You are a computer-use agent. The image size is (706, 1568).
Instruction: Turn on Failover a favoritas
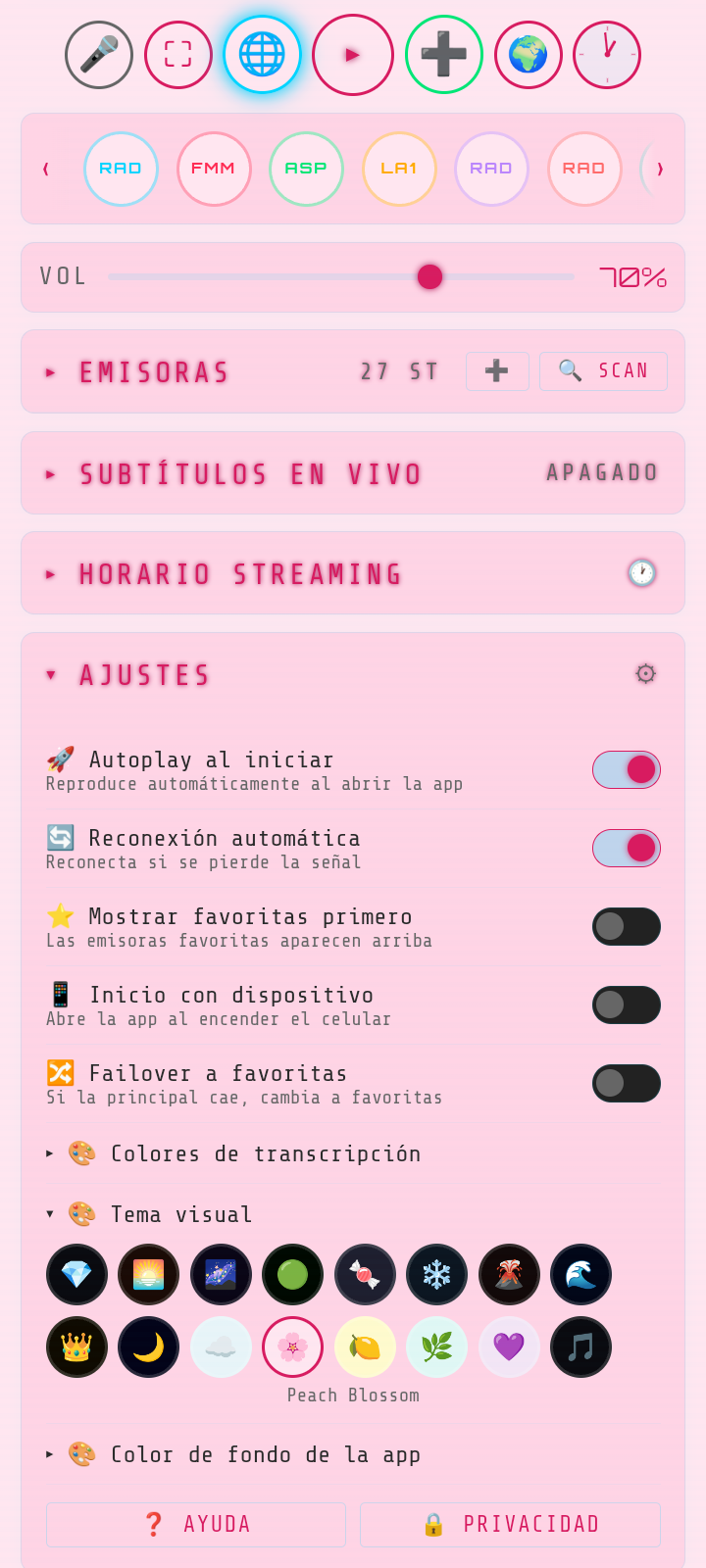click(x=626, y=1083)
